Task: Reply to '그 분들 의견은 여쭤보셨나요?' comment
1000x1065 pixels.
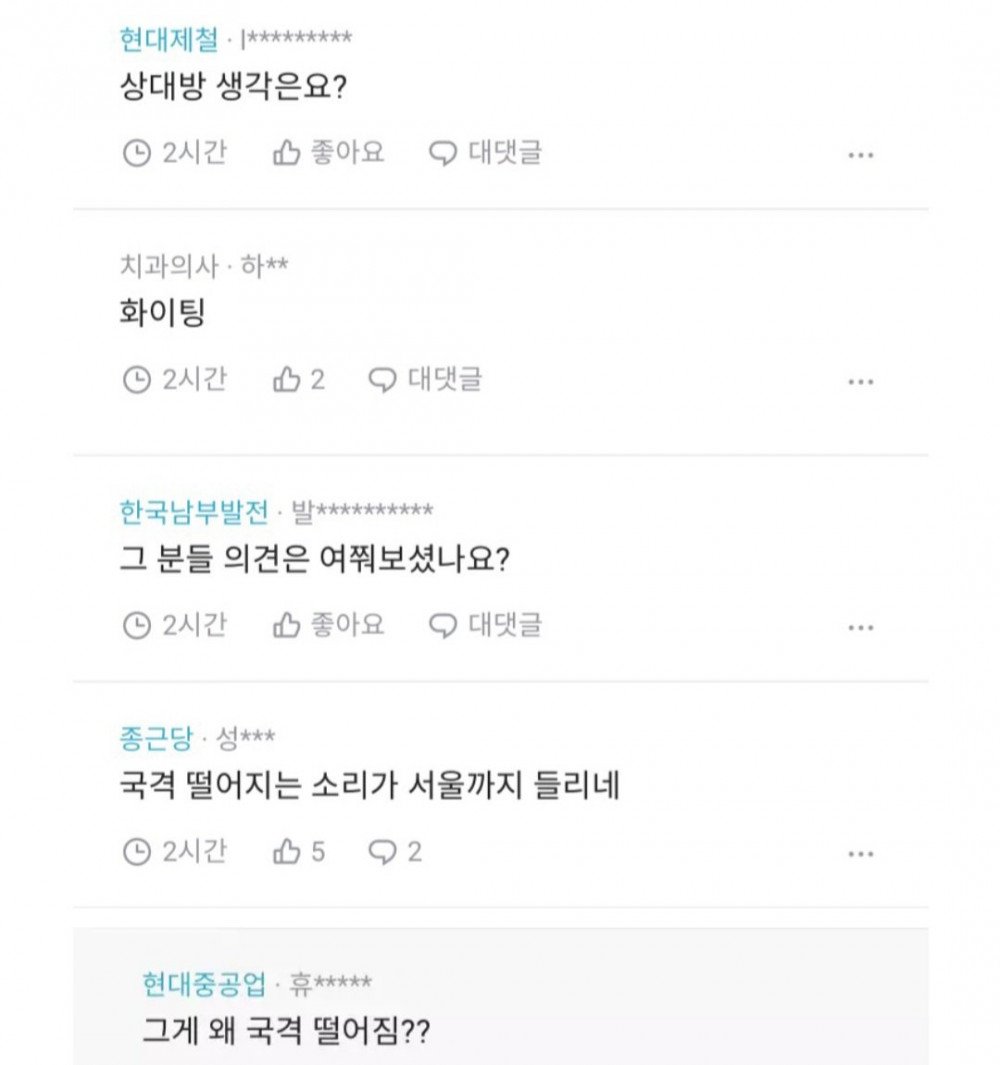Action: [x=485, y=626]
